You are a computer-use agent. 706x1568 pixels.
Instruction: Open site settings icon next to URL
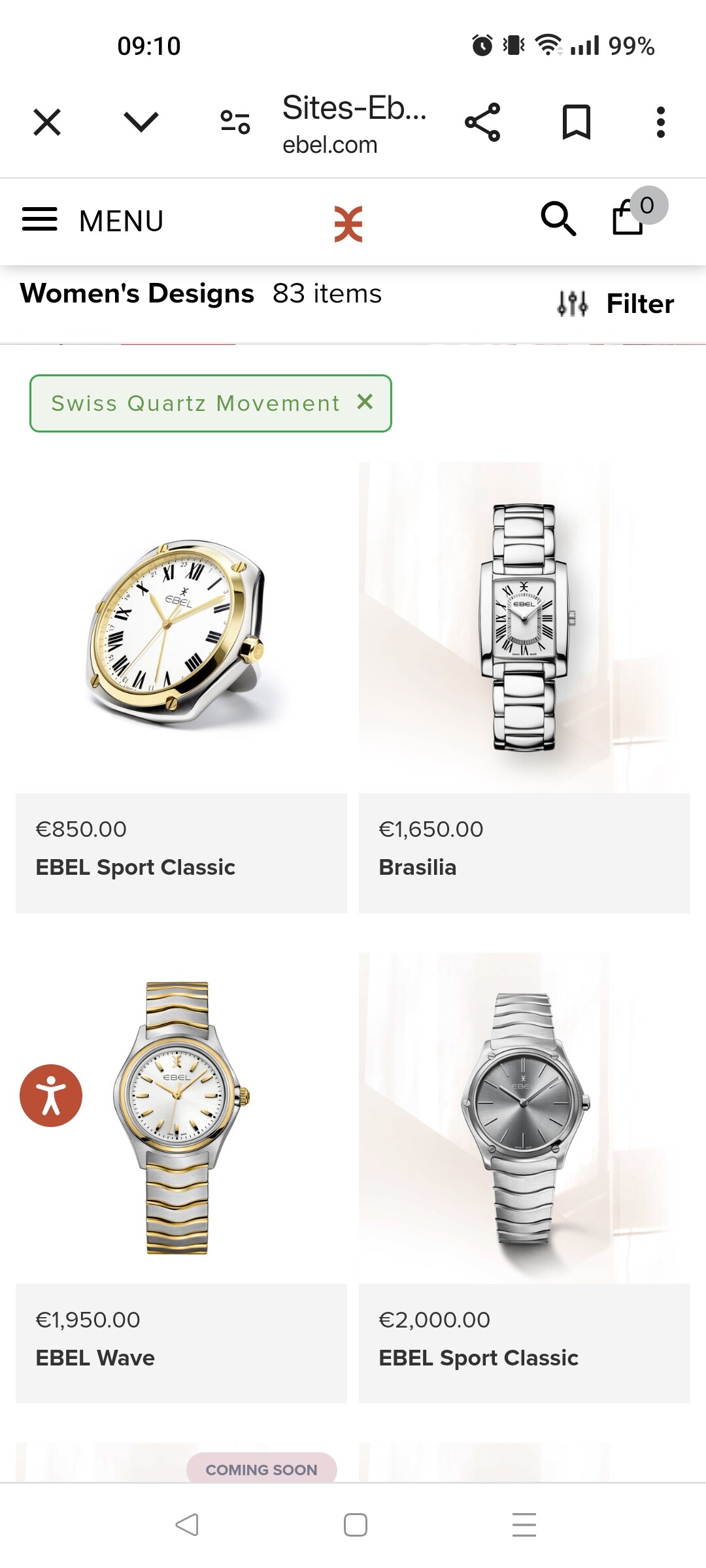pyautogui.click(x=235, y=122)
